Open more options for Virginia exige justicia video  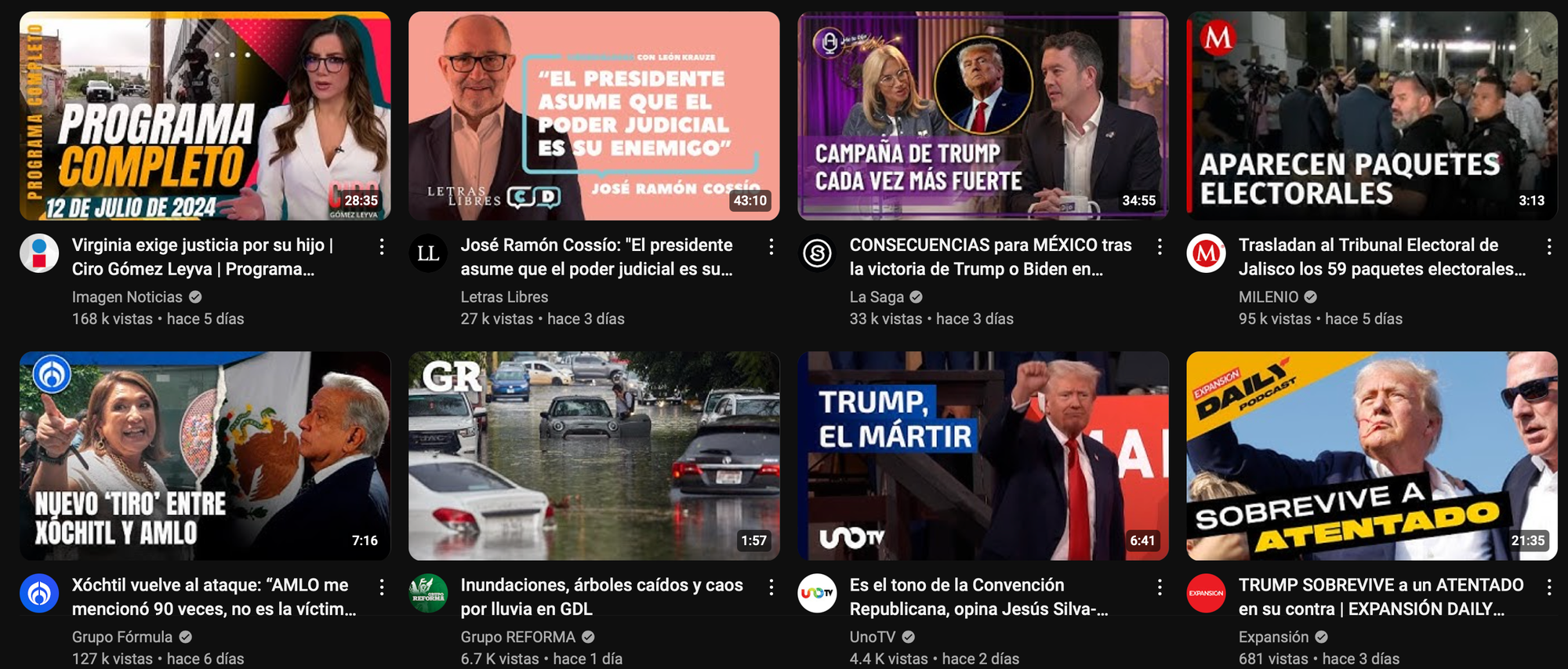point(382,247)
